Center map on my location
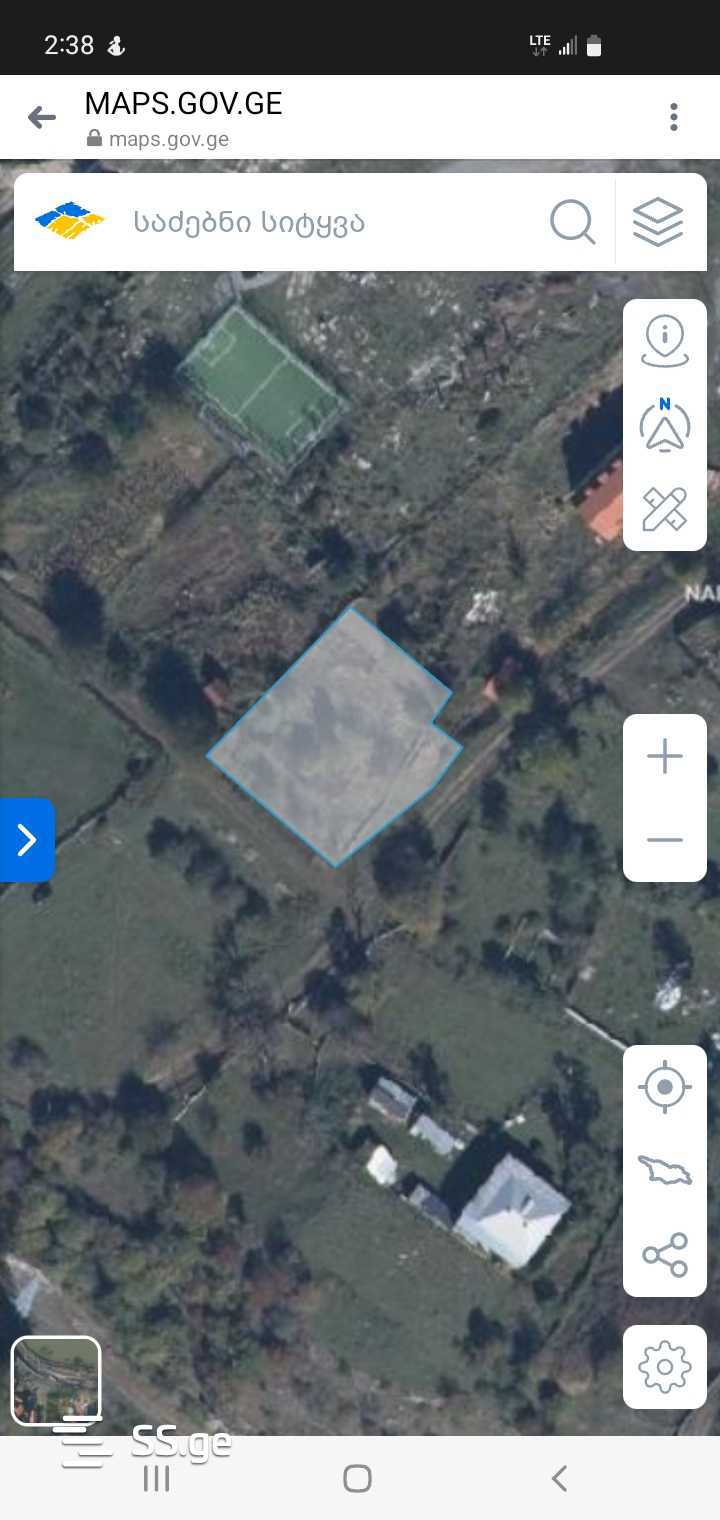 click(x=665, y=1087)
